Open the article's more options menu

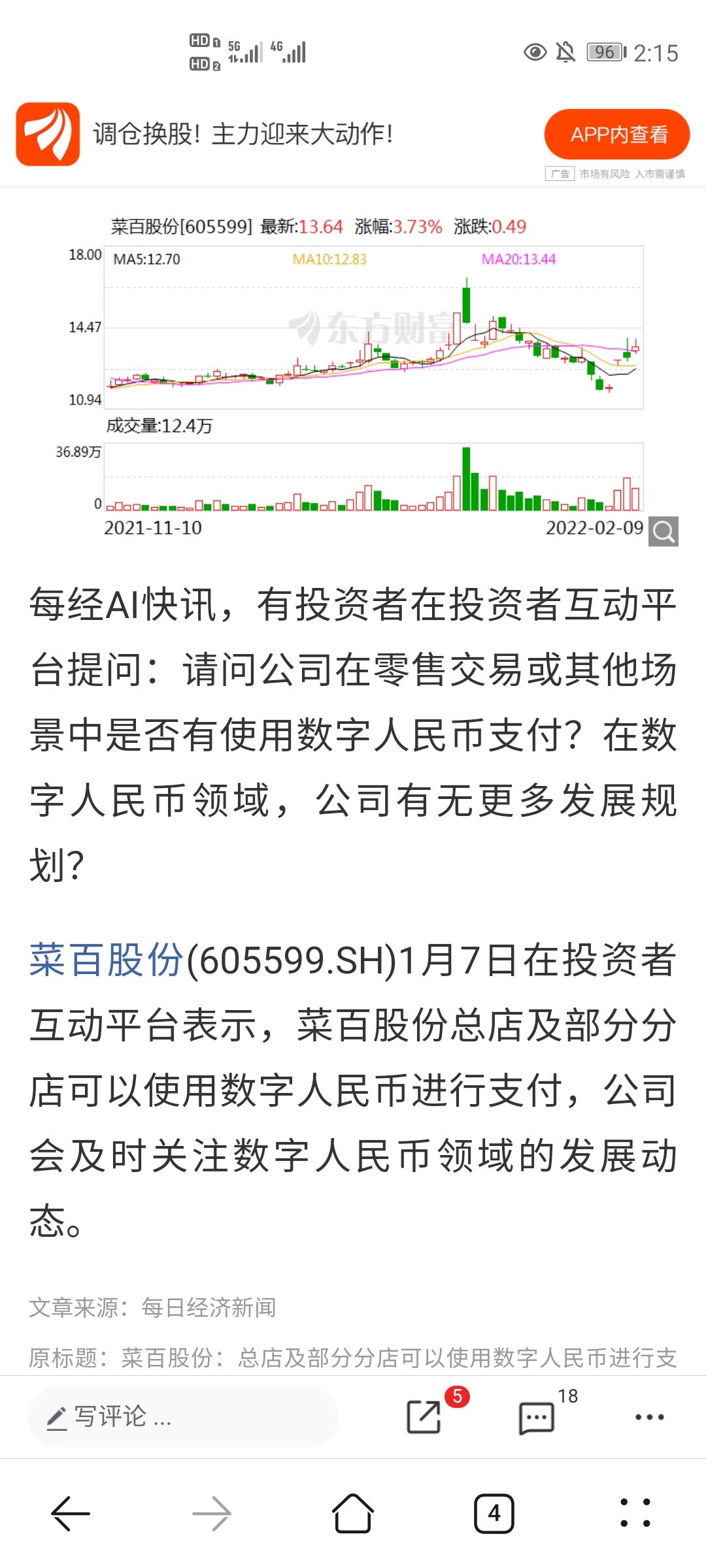(650, 1417)
